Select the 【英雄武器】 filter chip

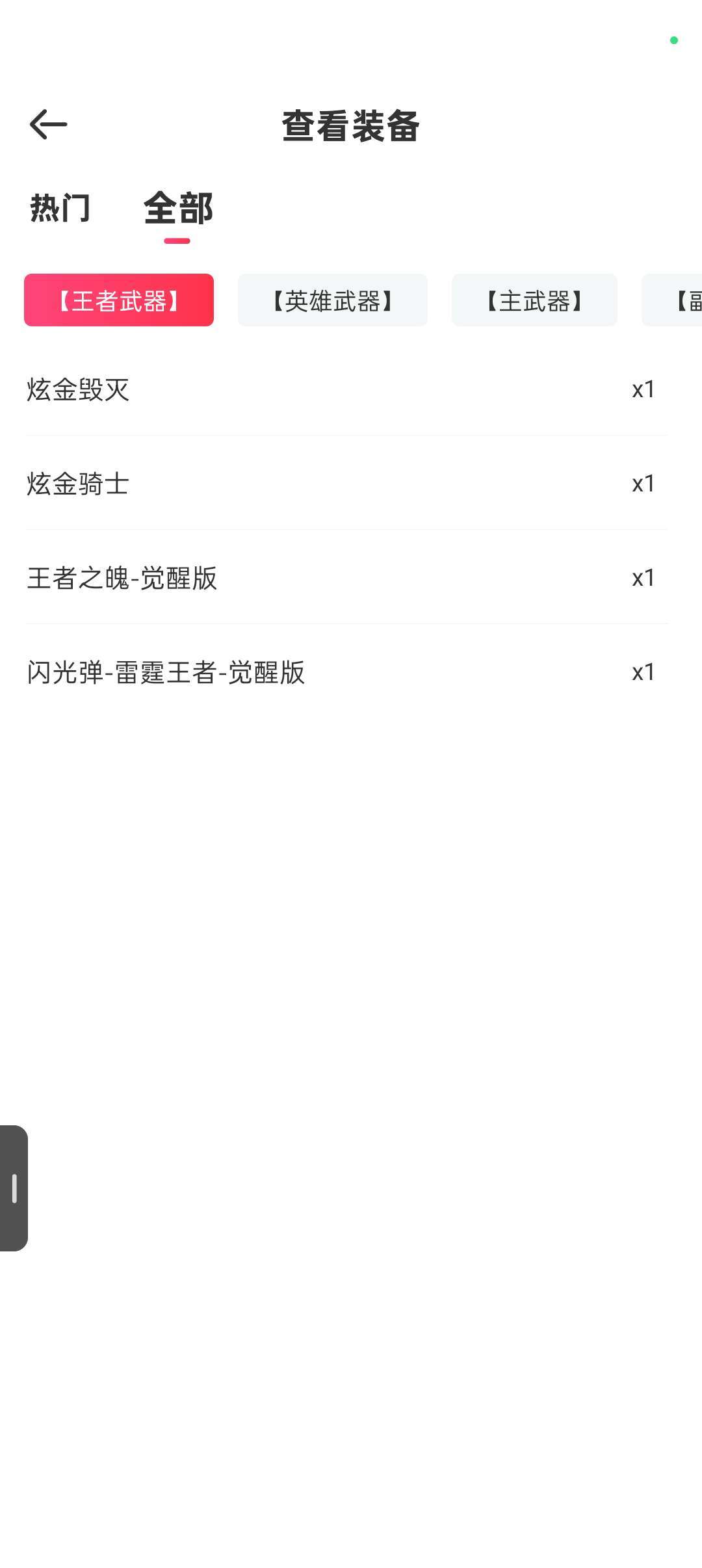click(333, 300)
